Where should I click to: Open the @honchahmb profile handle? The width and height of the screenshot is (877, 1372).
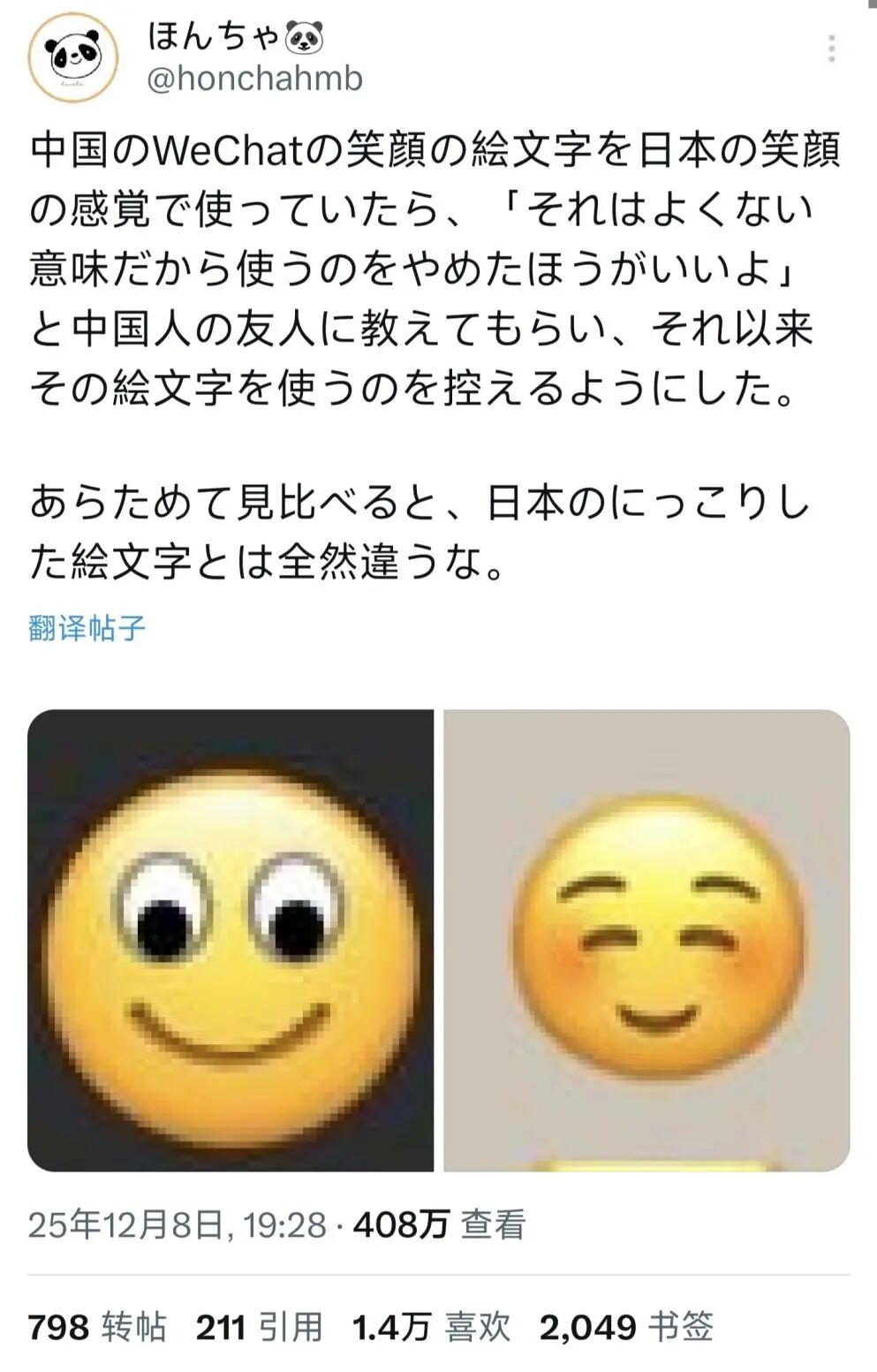pyautogui.click(x=254, y=79)
